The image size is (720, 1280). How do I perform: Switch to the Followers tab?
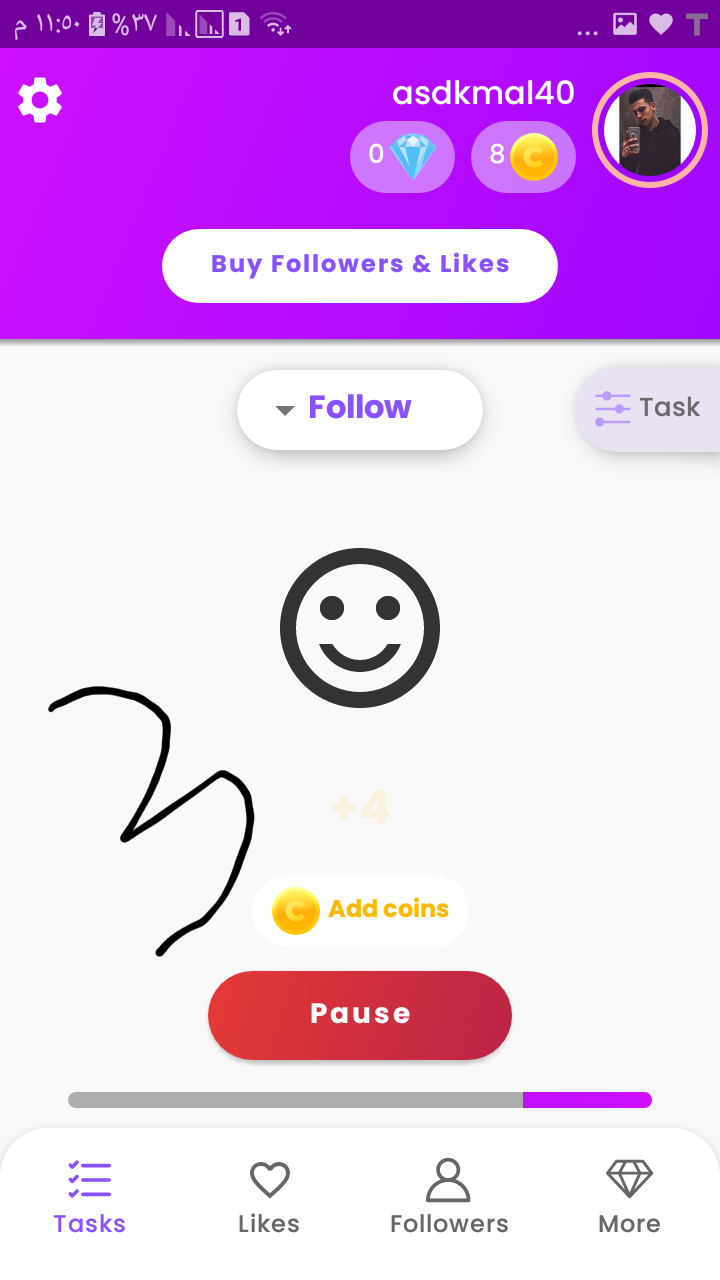[x=449, y=1197]
